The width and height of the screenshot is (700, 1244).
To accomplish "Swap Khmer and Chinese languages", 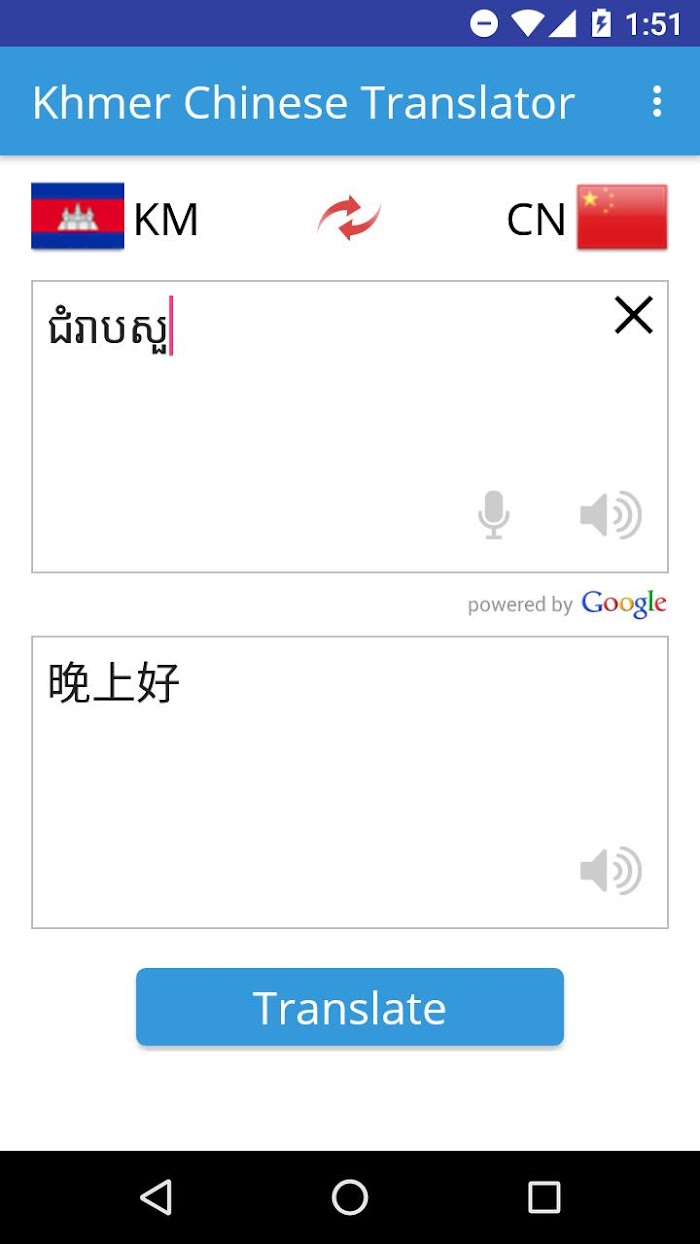I will 349,217.
